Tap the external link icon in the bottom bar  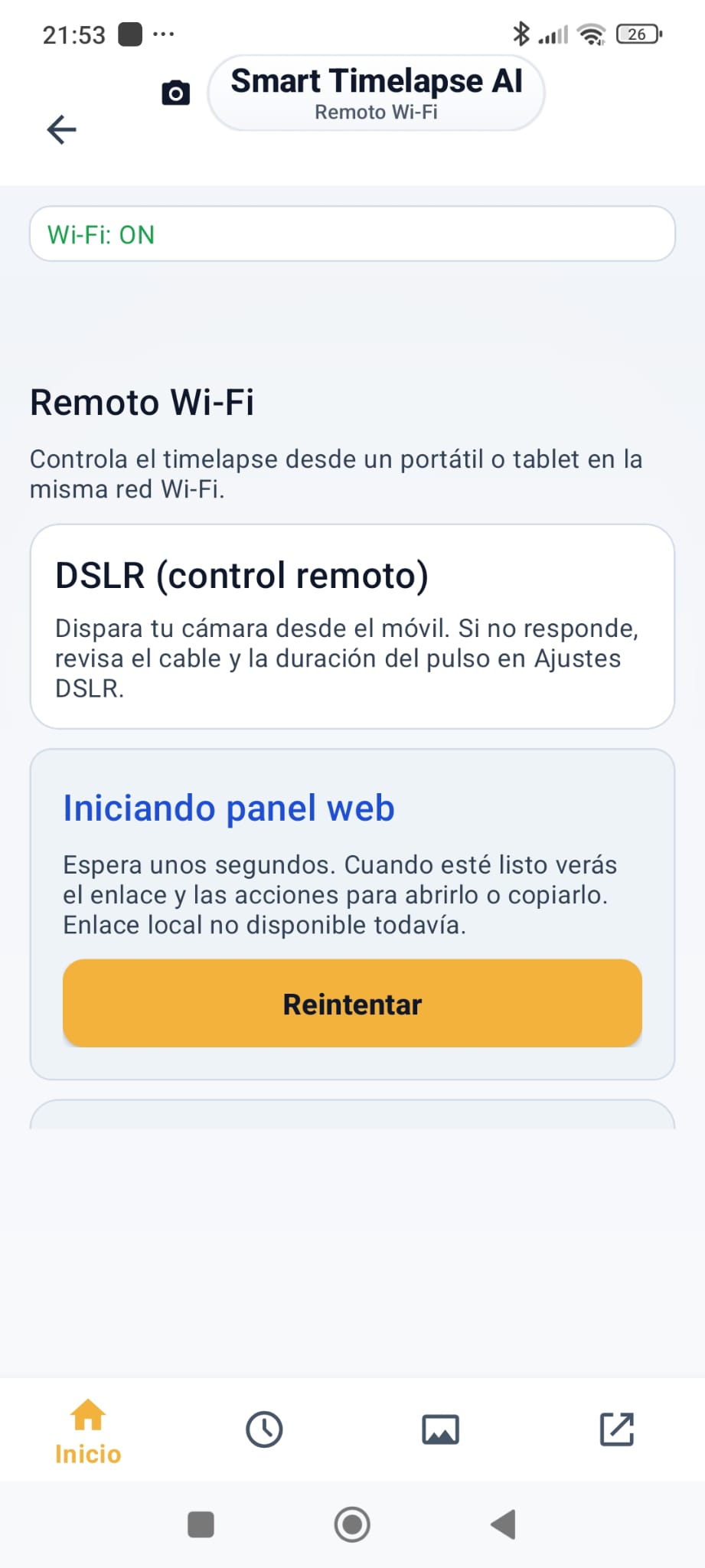[619, 1426]
